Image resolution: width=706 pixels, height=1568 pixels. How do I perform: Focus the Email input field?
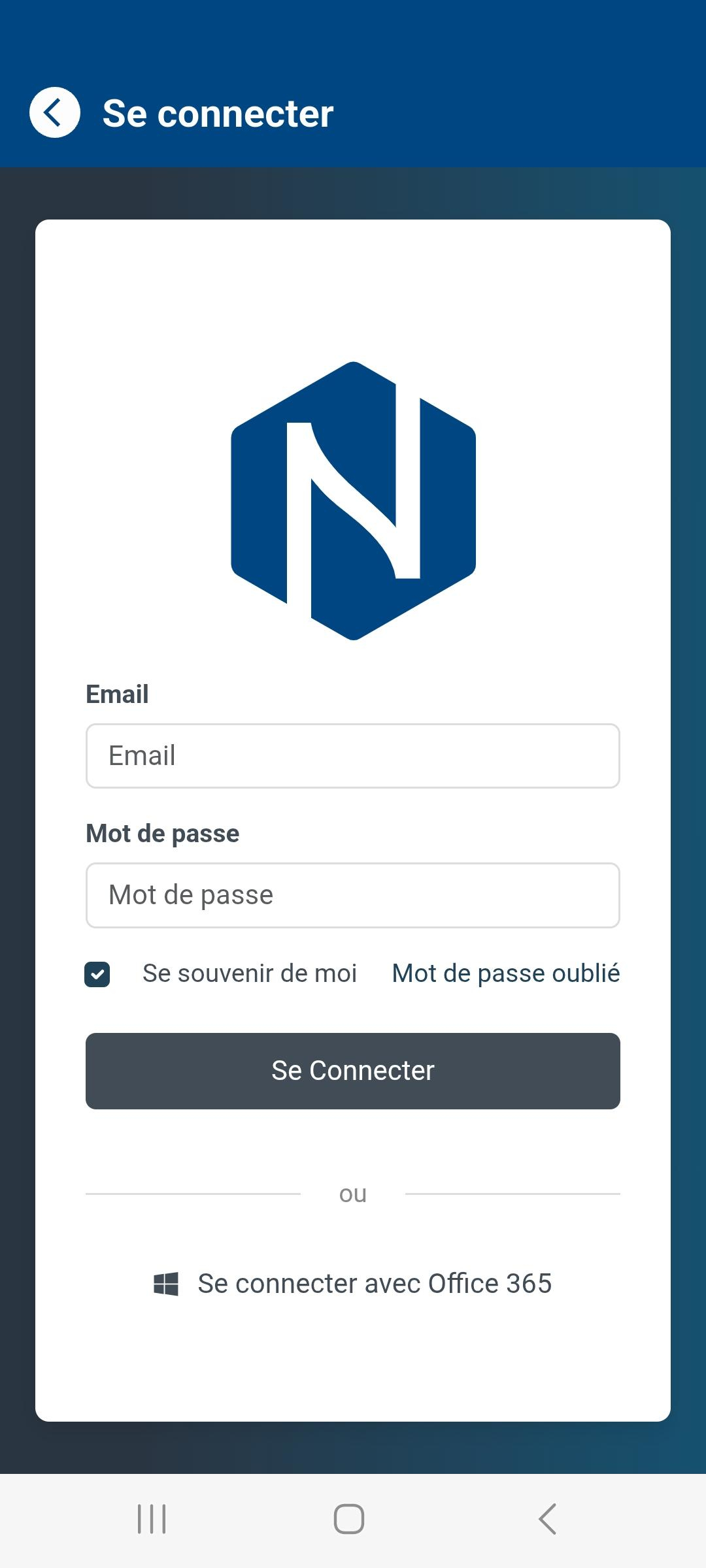tap(353, 756)
